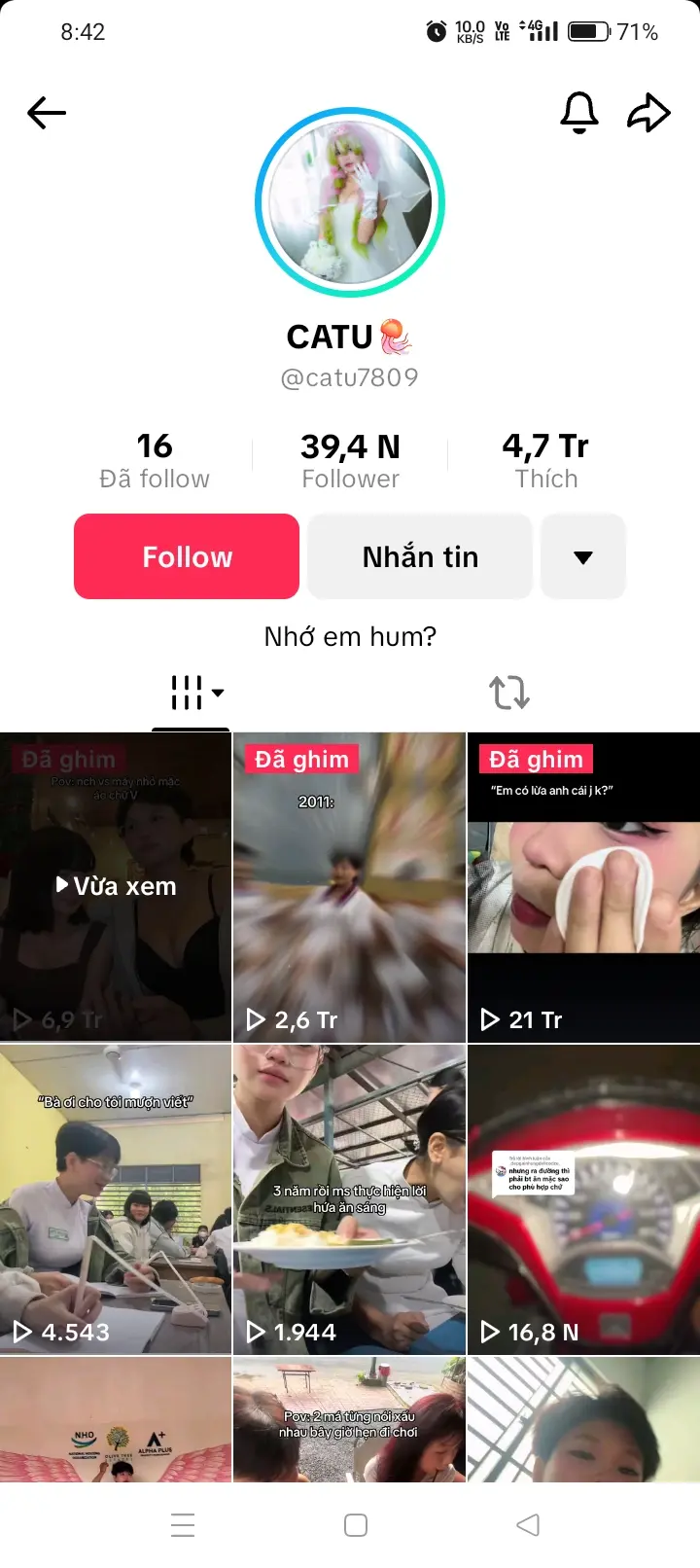Go back using the top-left arrow

click(x=47, y=114)
